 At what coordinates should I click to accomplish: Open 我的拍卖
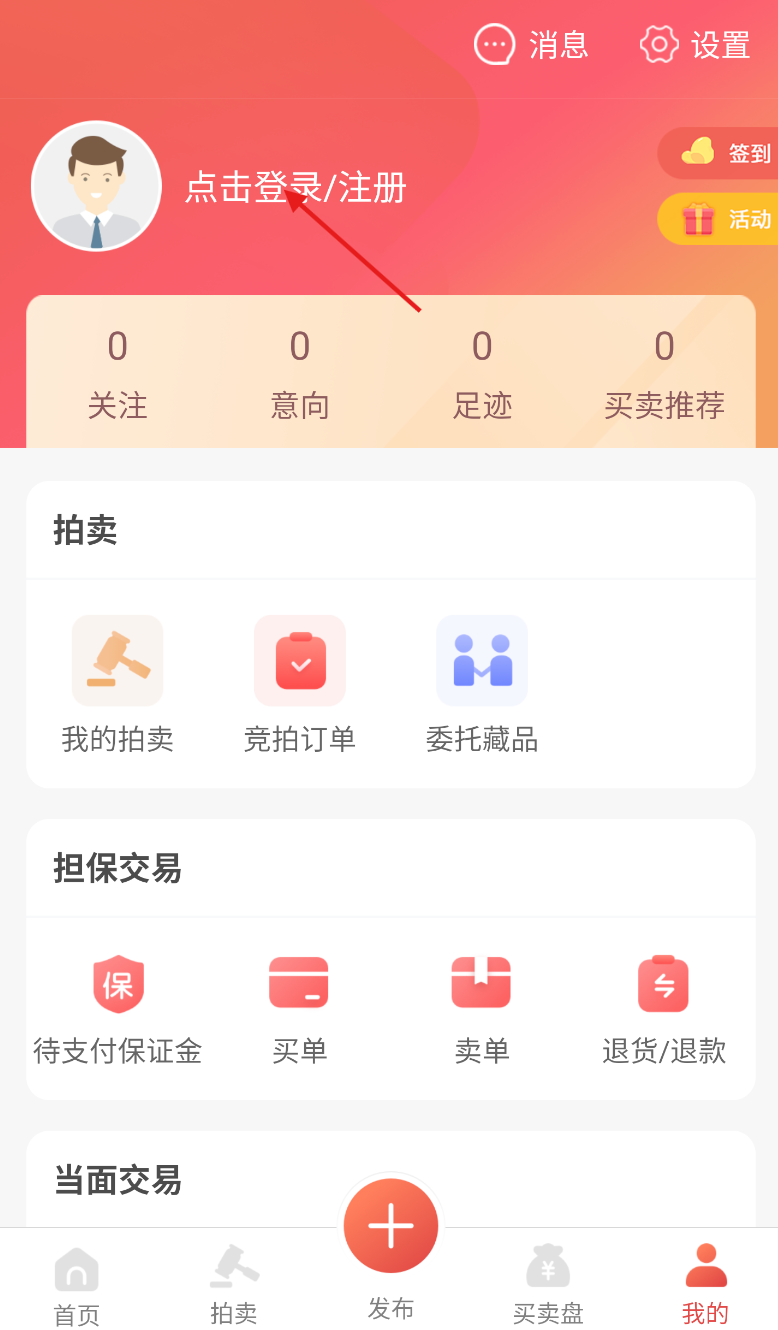pyautogui.click(x=117, y=685)
